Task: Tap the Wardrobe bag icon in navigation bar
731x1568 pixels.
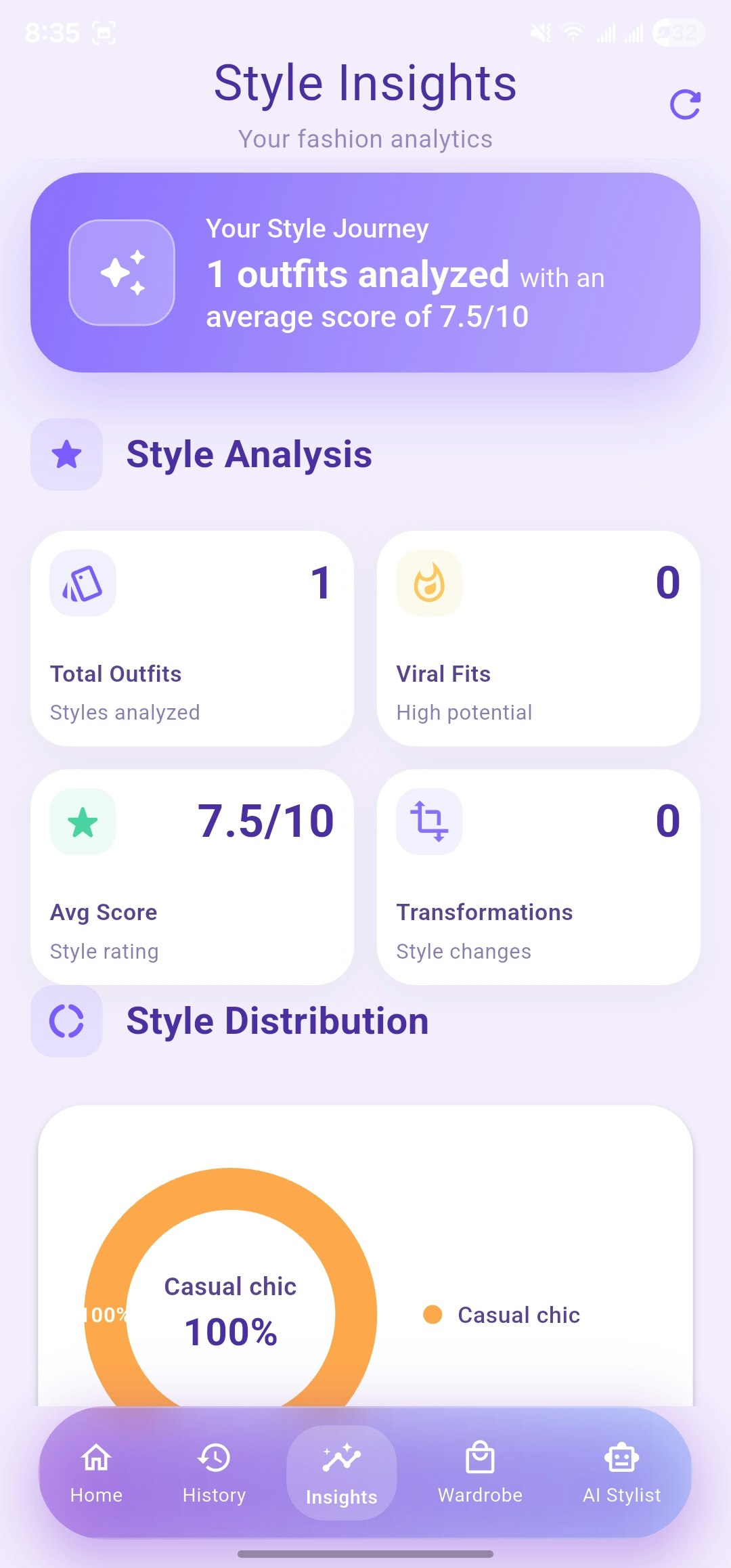Action: (x=481, y=1457)
